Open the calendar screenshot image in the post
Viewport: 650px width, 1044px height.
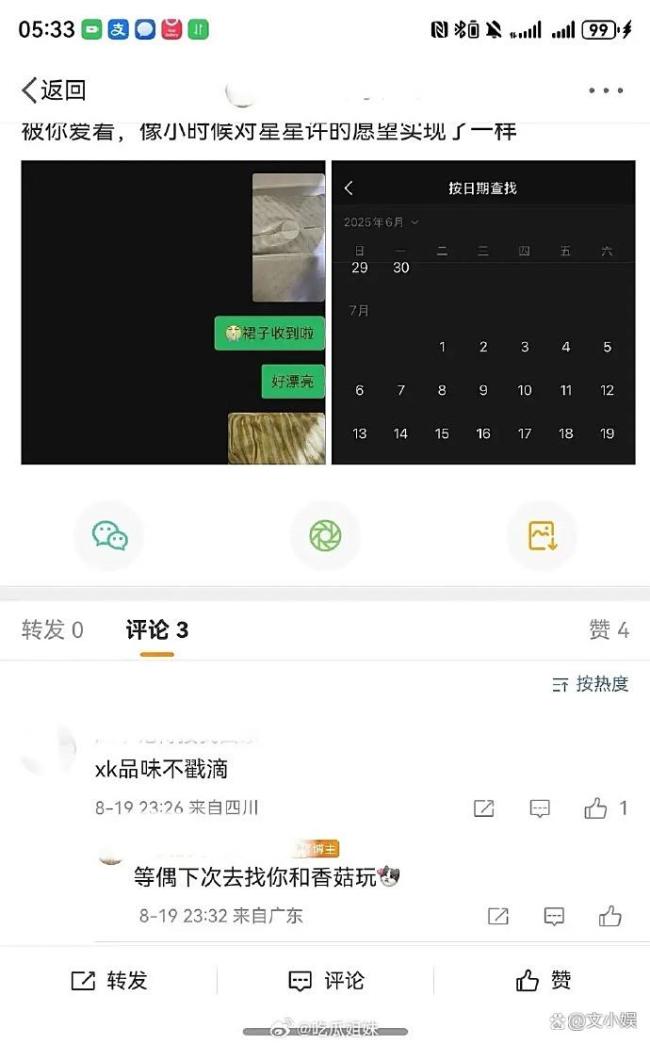[x=483, y=312]
